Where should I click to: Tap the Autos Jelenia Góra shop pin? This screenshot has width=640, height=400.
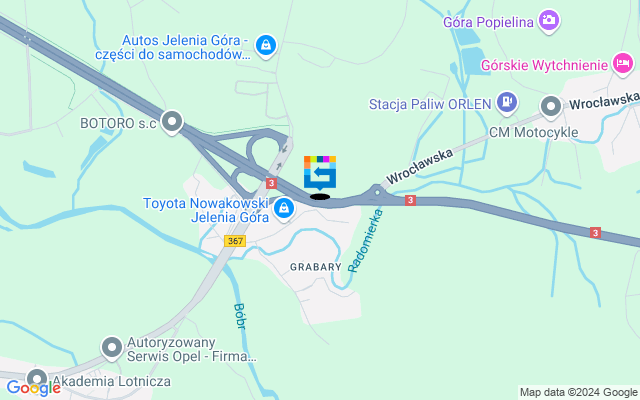point(265,45)
